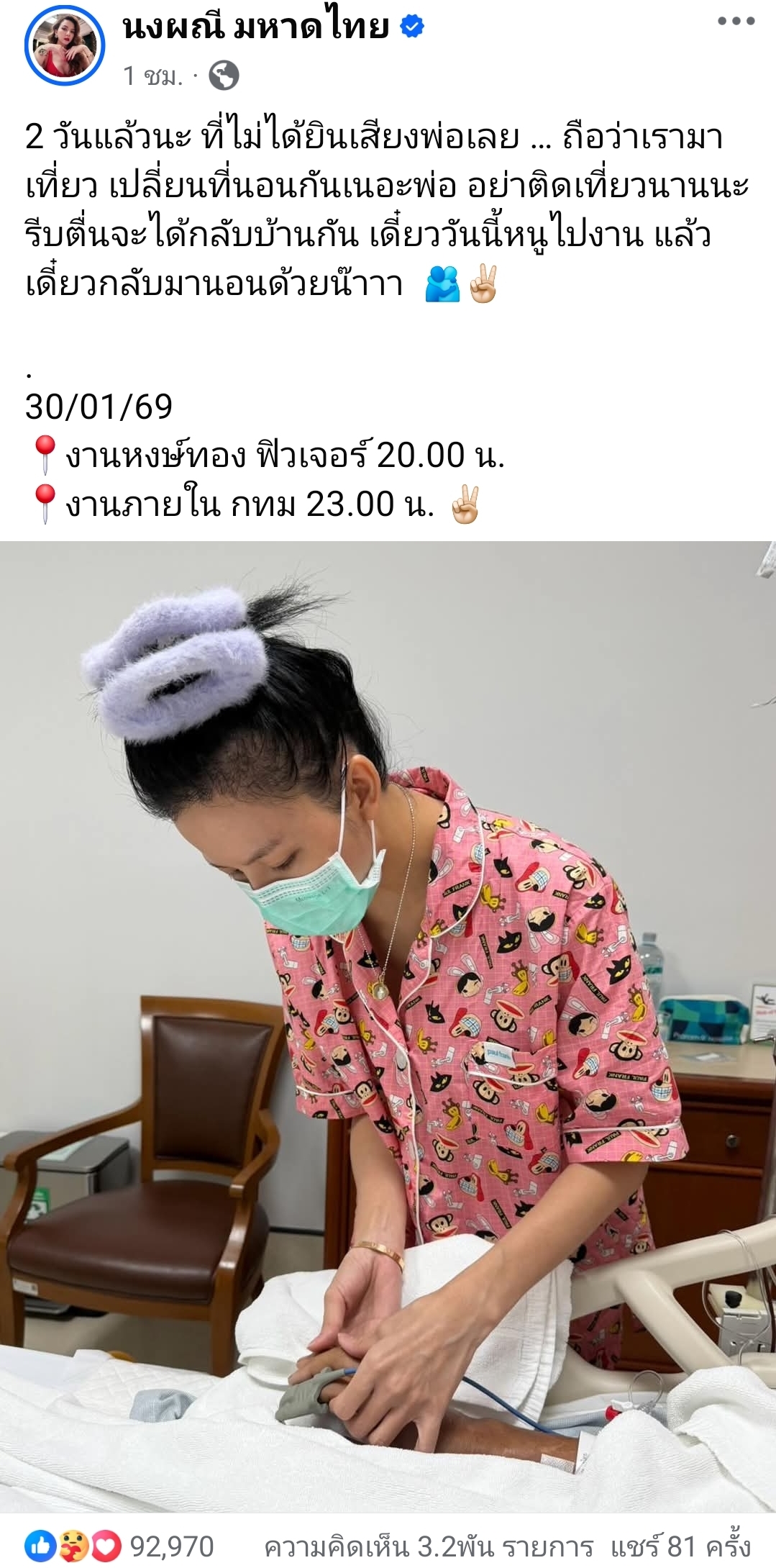View the 81 shares list

coord(680,1546)
